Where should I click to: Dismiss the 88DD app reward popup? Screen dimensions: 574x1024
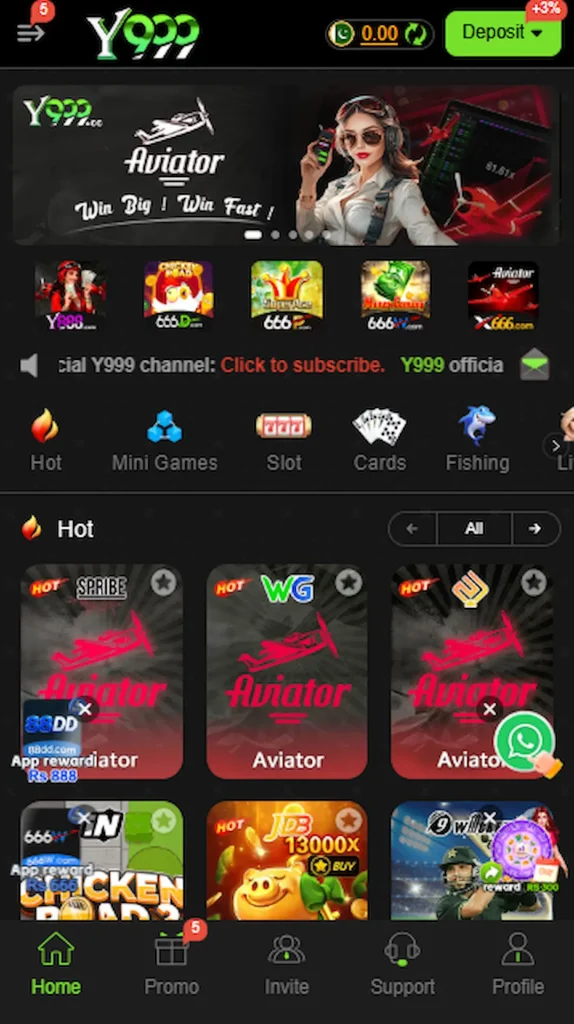click(85, 709)
